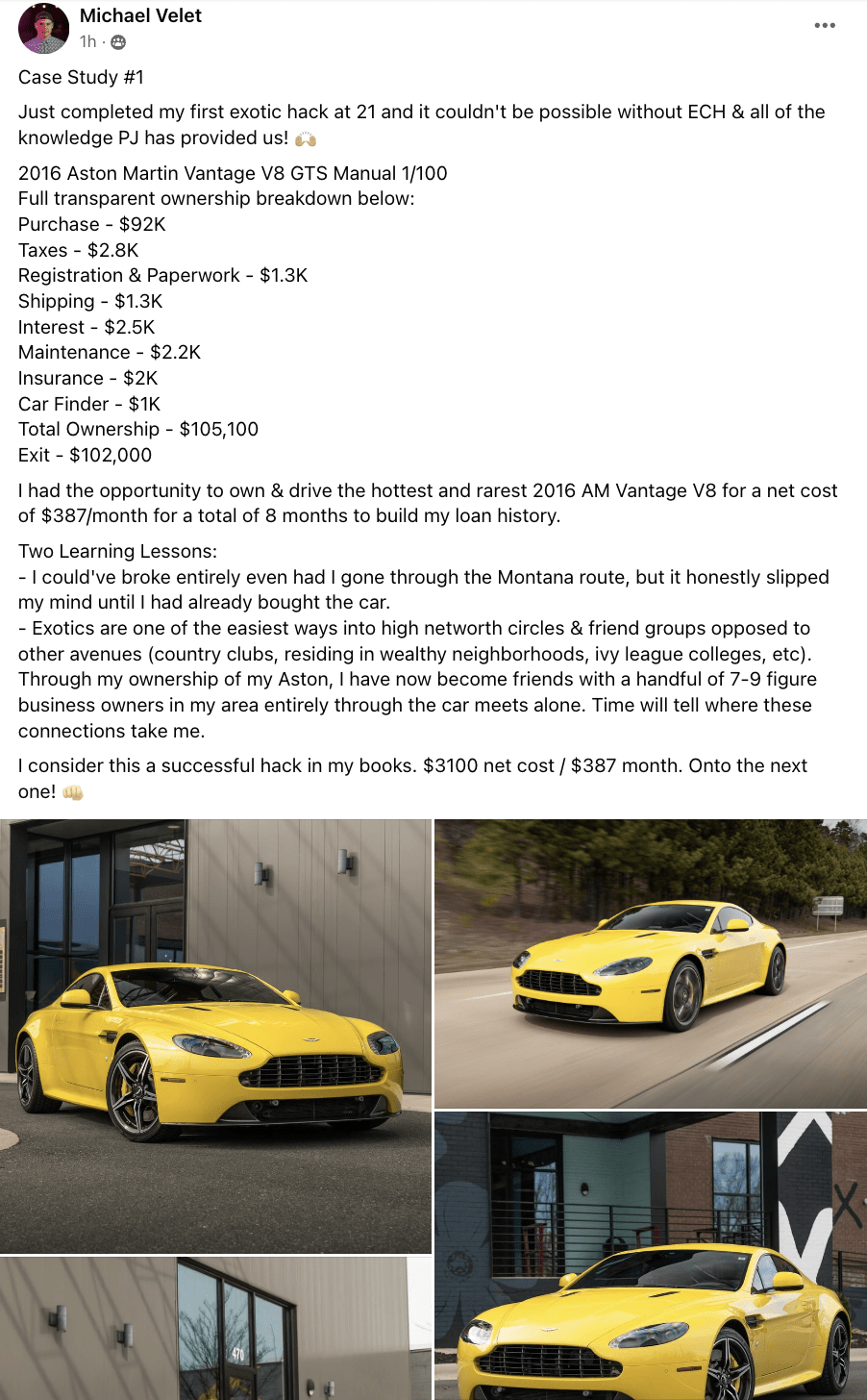The width and height of the screenshot is (867, 1400).
Task: Open the large photo of parked yellow Aston
Action: coord(215,1037)
